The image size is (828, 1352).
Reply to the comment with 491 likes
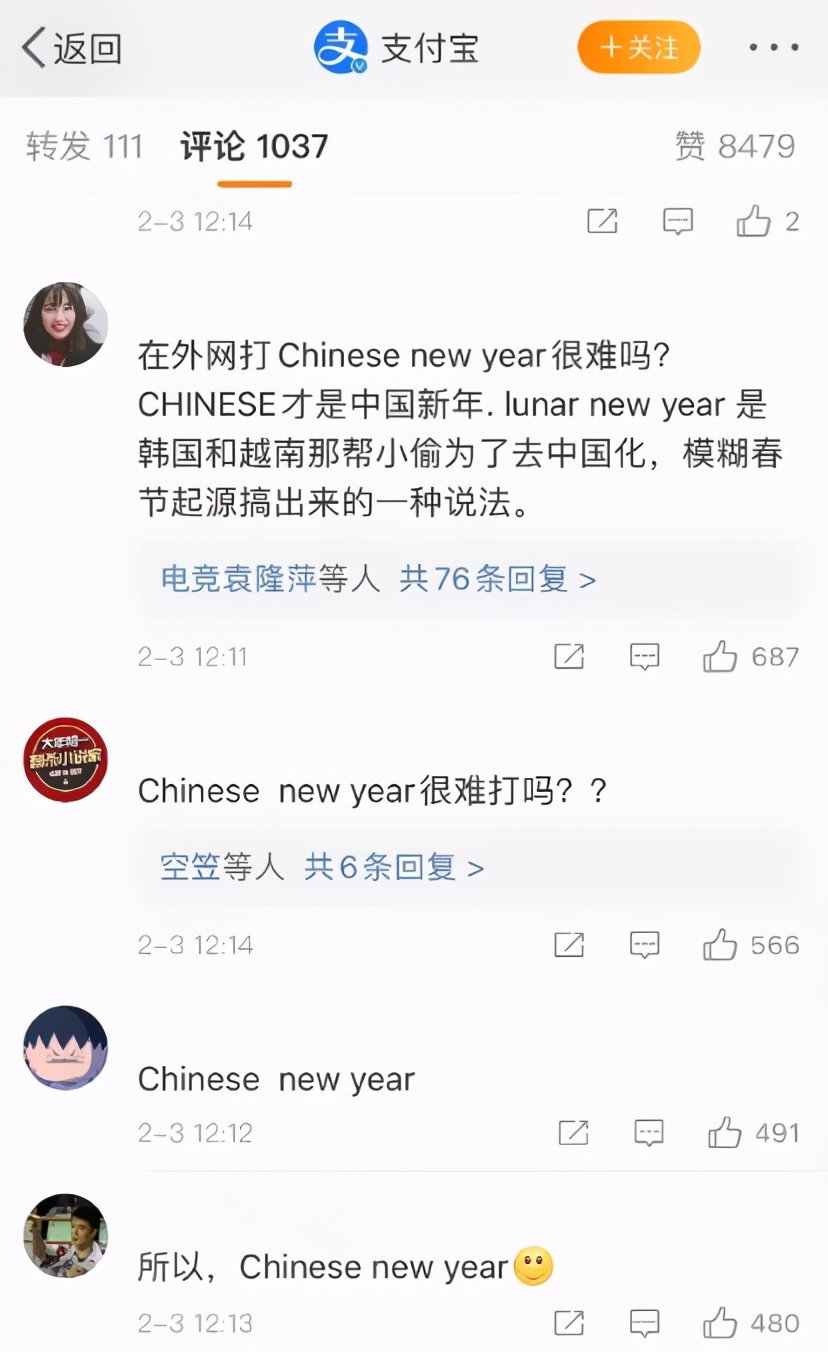[649, 1133]
